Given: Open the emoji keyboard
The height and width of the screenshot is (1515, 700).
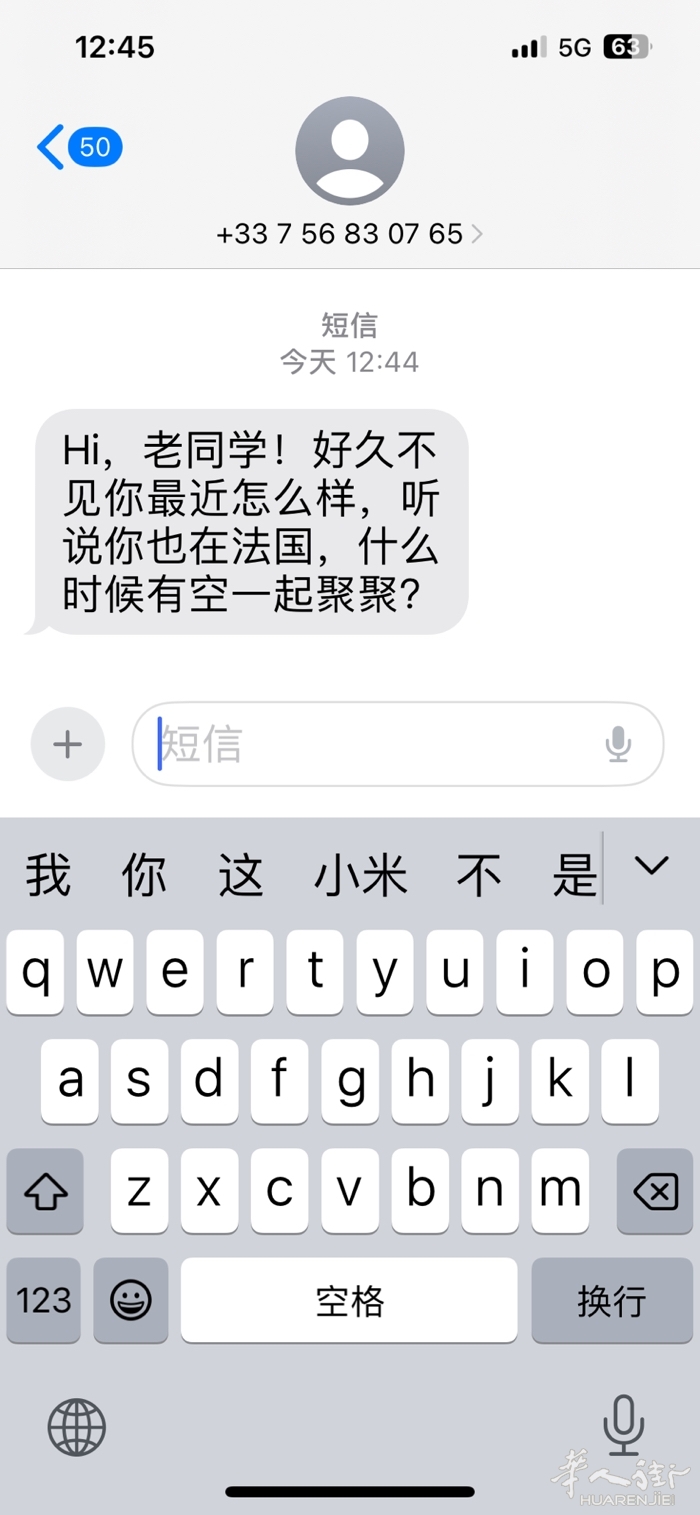Looking at the screenshot, I should point(131,1300).
